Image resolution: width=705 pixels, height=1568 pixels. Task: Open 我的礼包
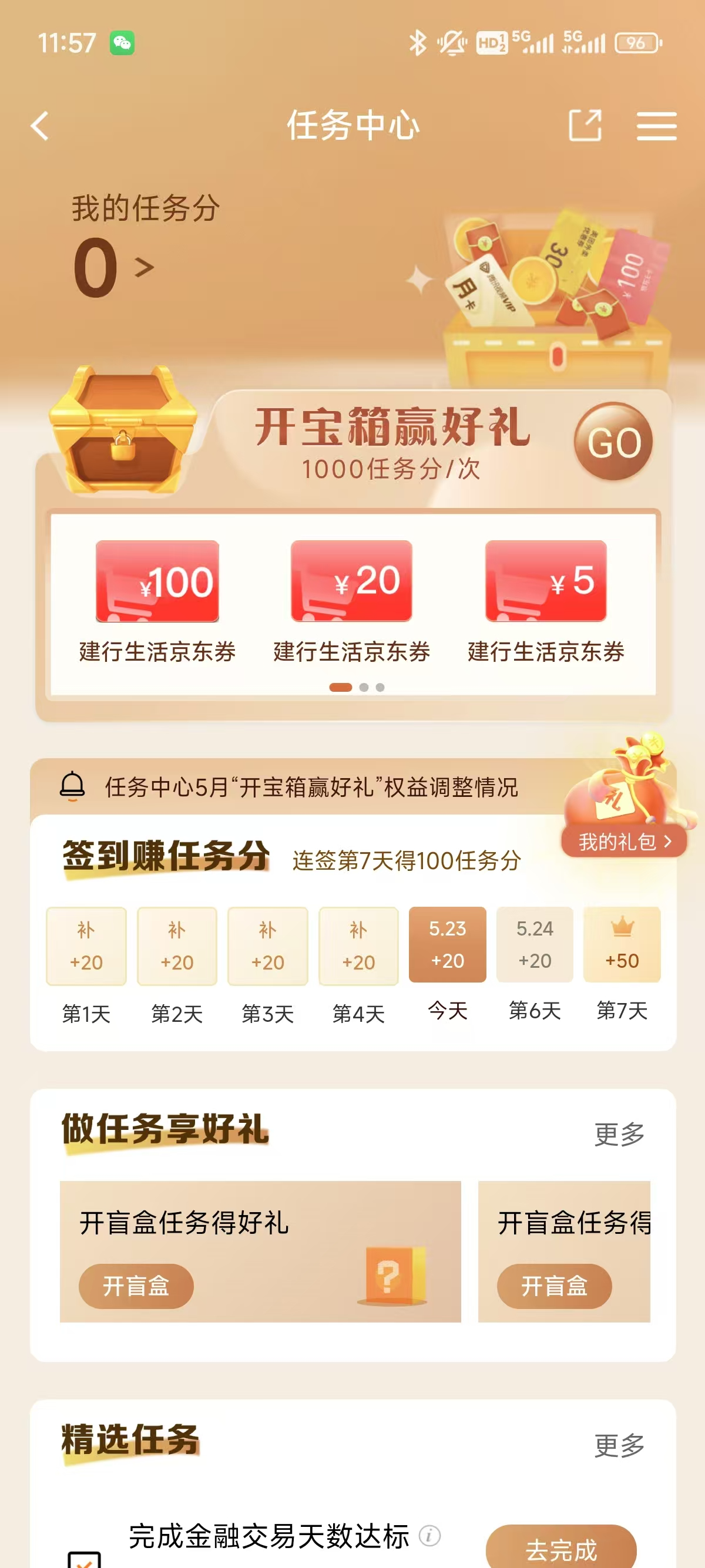[x=624, y=841]
